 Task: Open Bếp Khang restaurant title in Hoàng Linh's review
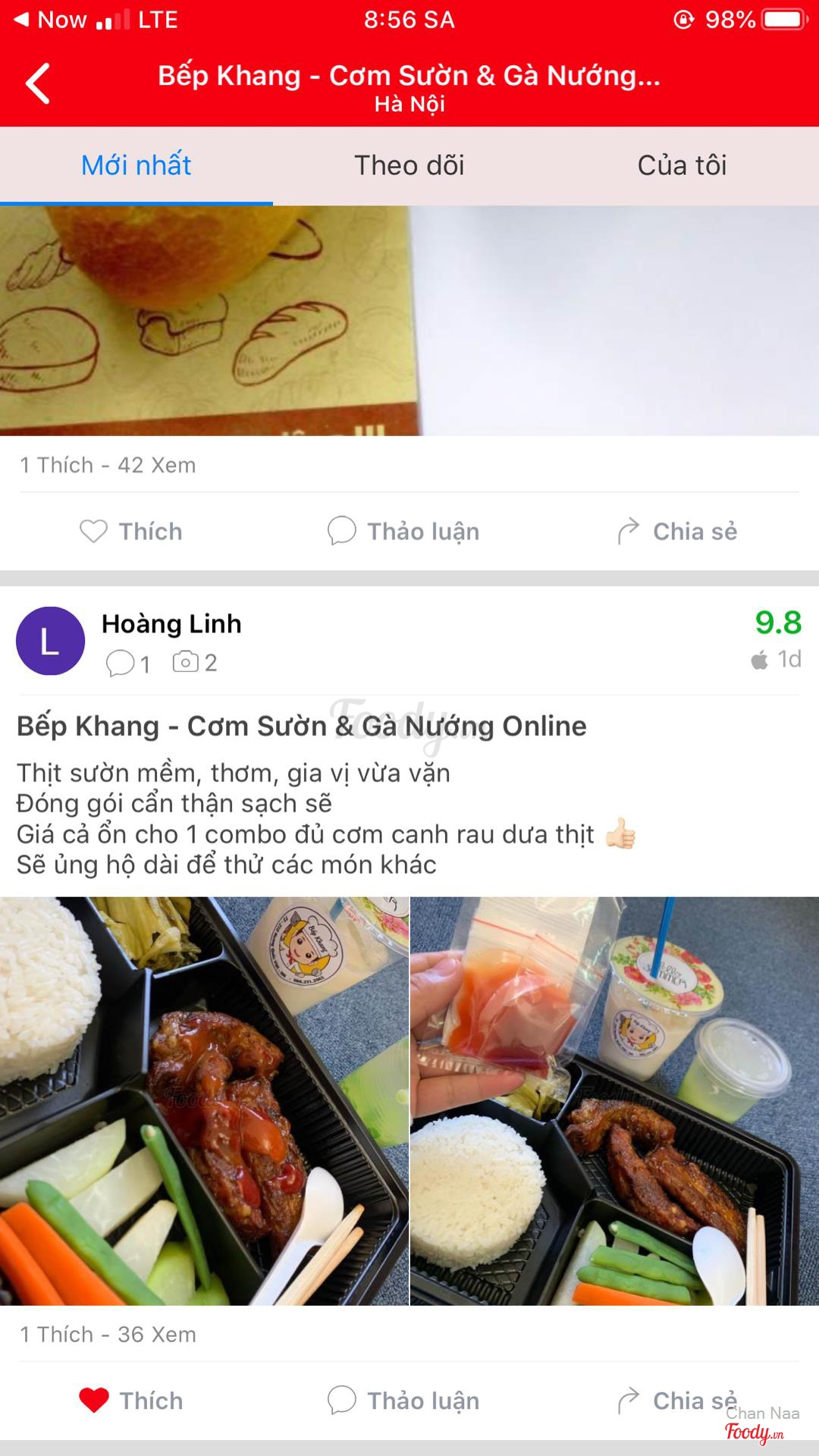click(x=301, y=726)
